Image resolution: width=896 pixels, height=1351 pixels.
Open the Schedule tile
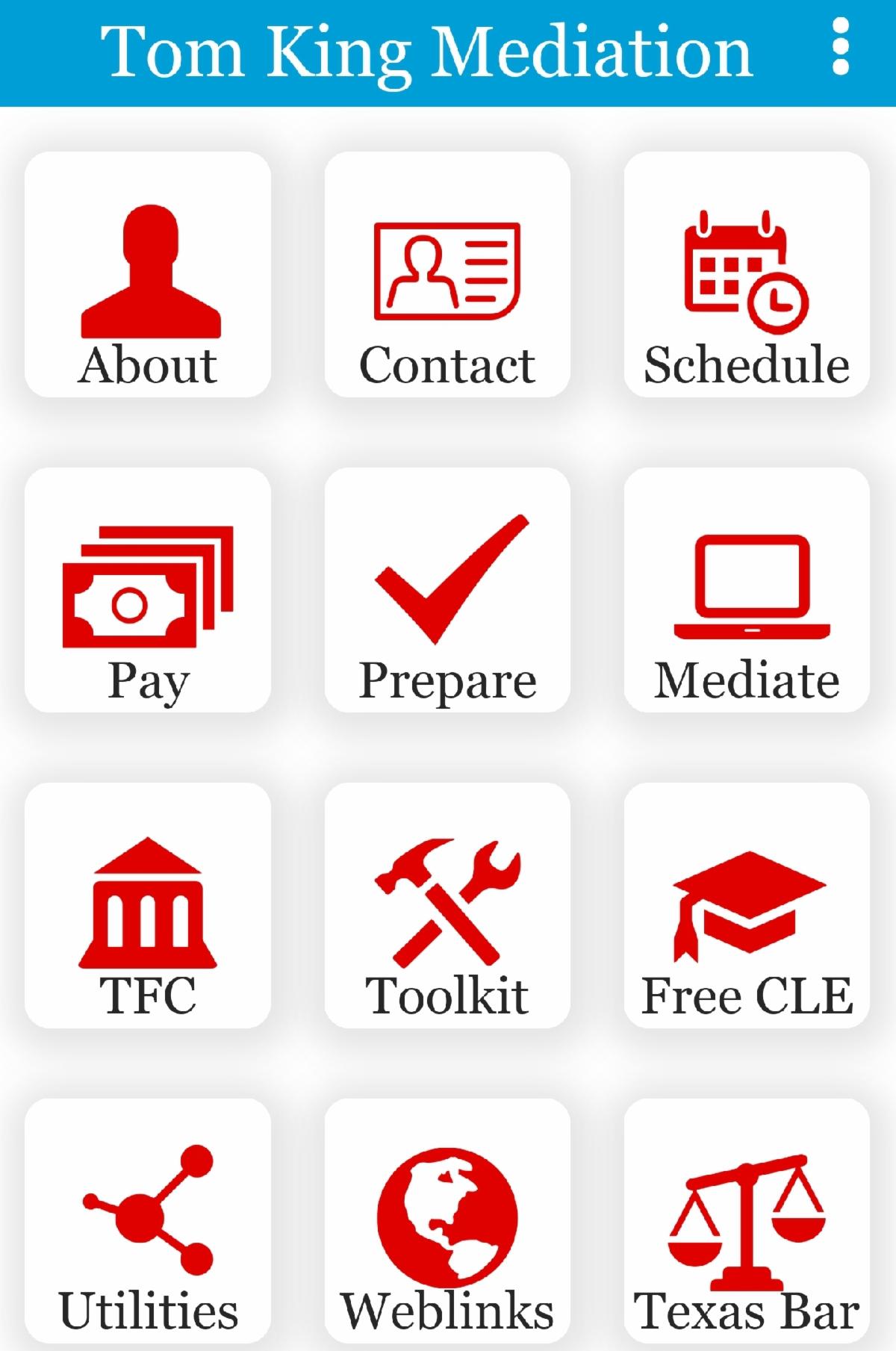coord(747,275)
